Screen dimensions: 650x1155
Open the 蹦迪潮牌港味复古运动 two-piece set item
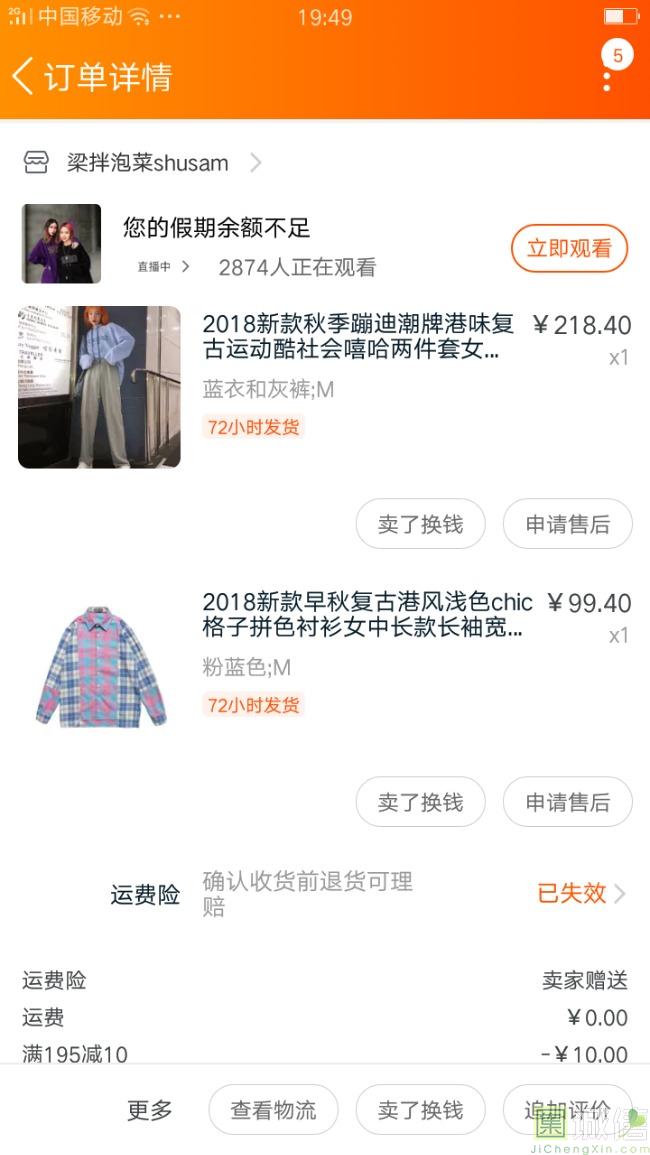358,337
